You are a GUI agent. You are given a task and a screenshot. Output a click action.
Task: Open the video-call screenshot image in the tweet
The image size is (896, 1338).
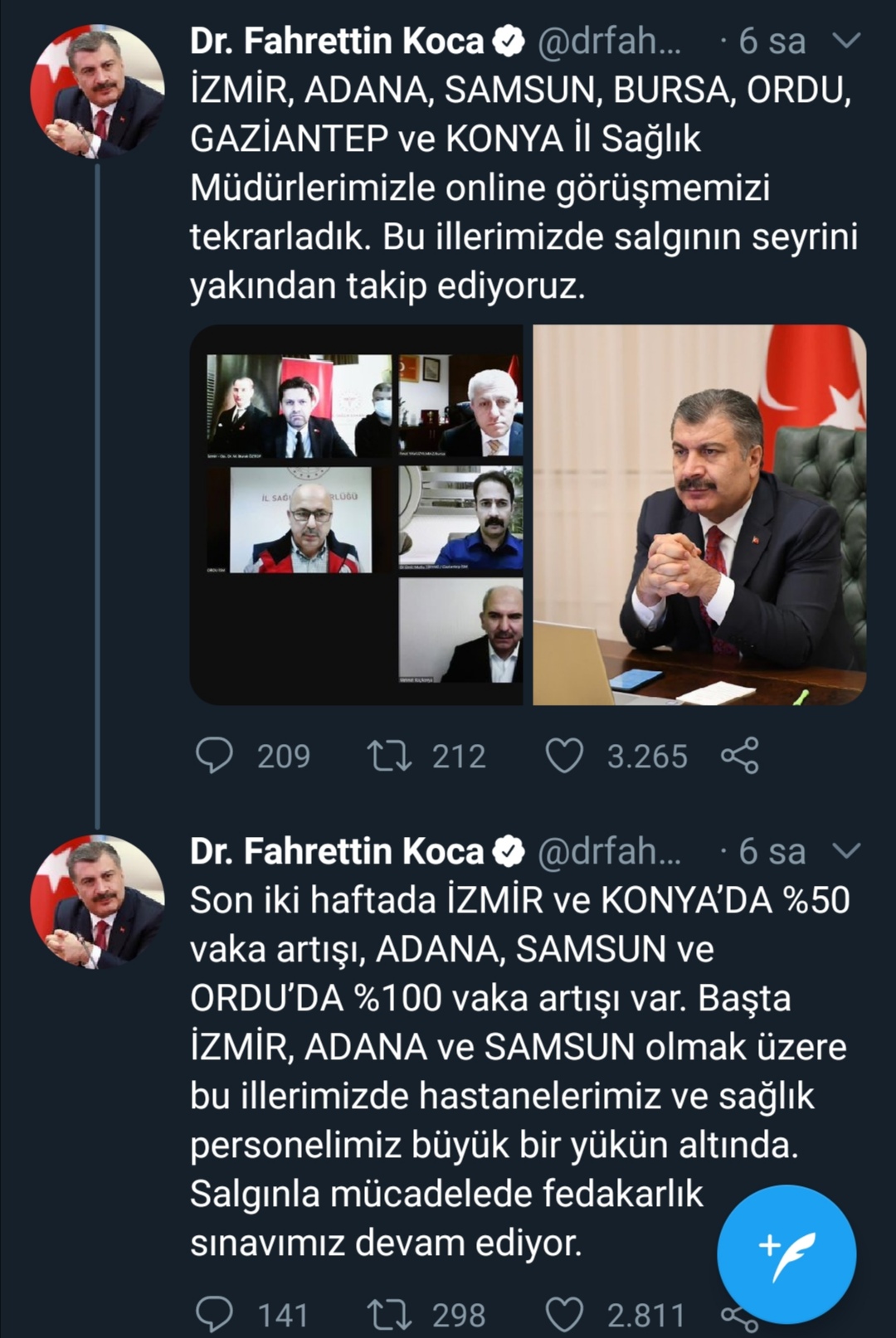(x=357, y=514)
